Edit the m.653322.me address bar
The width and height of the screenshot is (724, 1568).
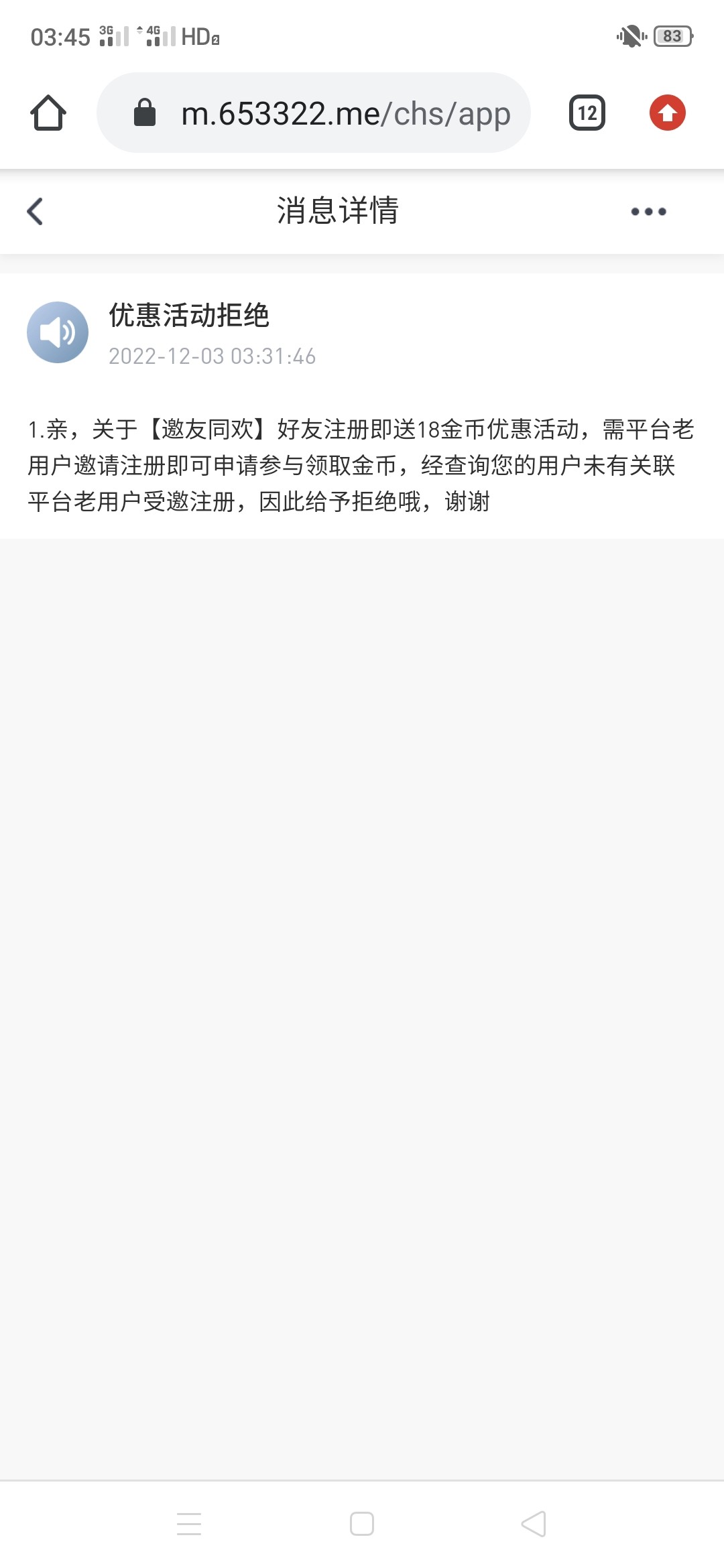pyautogui.click(x=335, y=113)
